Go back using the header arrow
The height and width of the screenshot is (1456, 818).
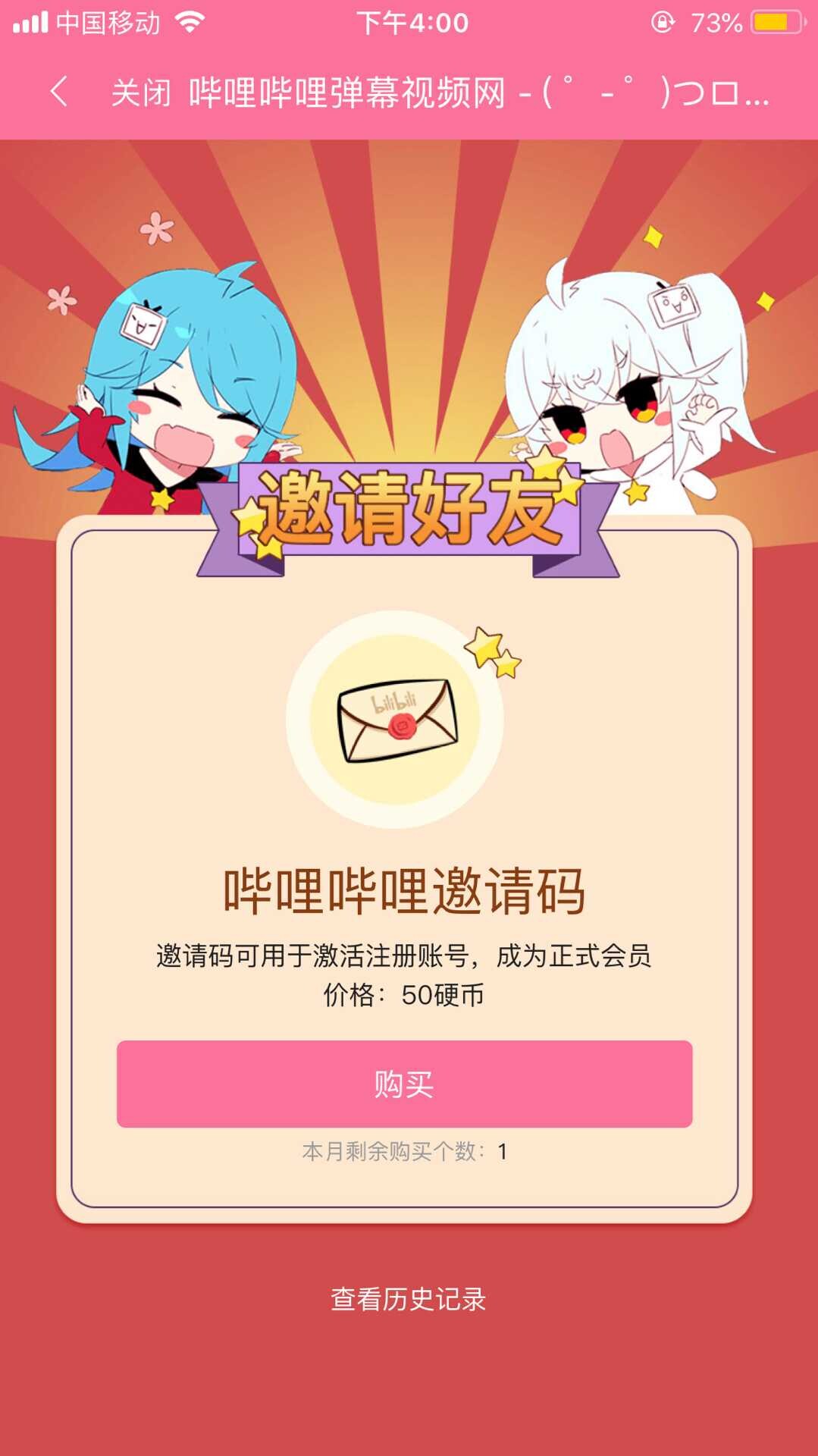click(x=59, y=93)
